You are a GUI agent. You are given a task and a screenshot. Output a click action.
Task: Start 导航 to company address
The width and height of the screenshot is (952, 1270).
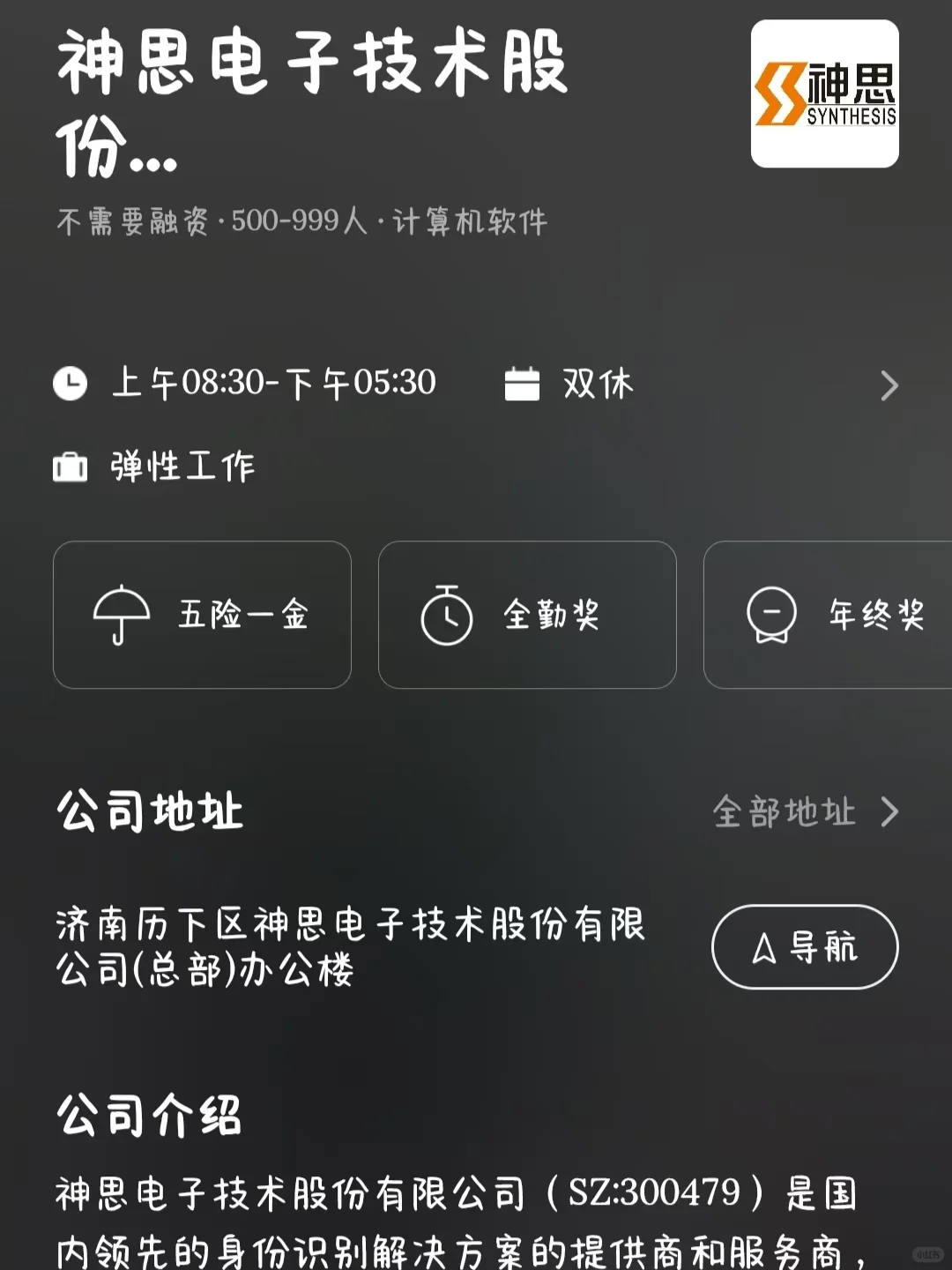[805, 947]
